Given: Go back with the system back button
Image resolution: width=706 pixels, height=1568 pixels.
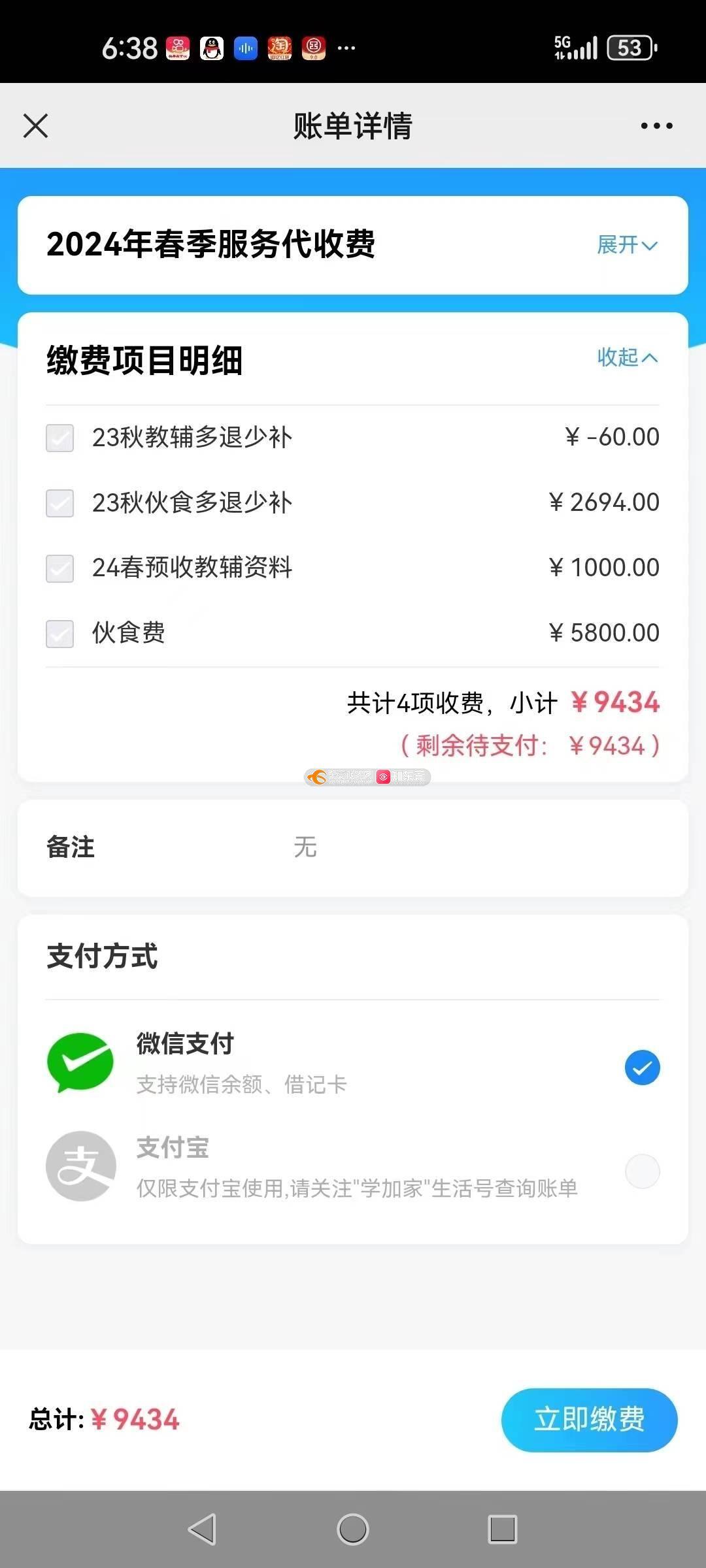Looking at the screenshot, I should (x=202, y=1529).
